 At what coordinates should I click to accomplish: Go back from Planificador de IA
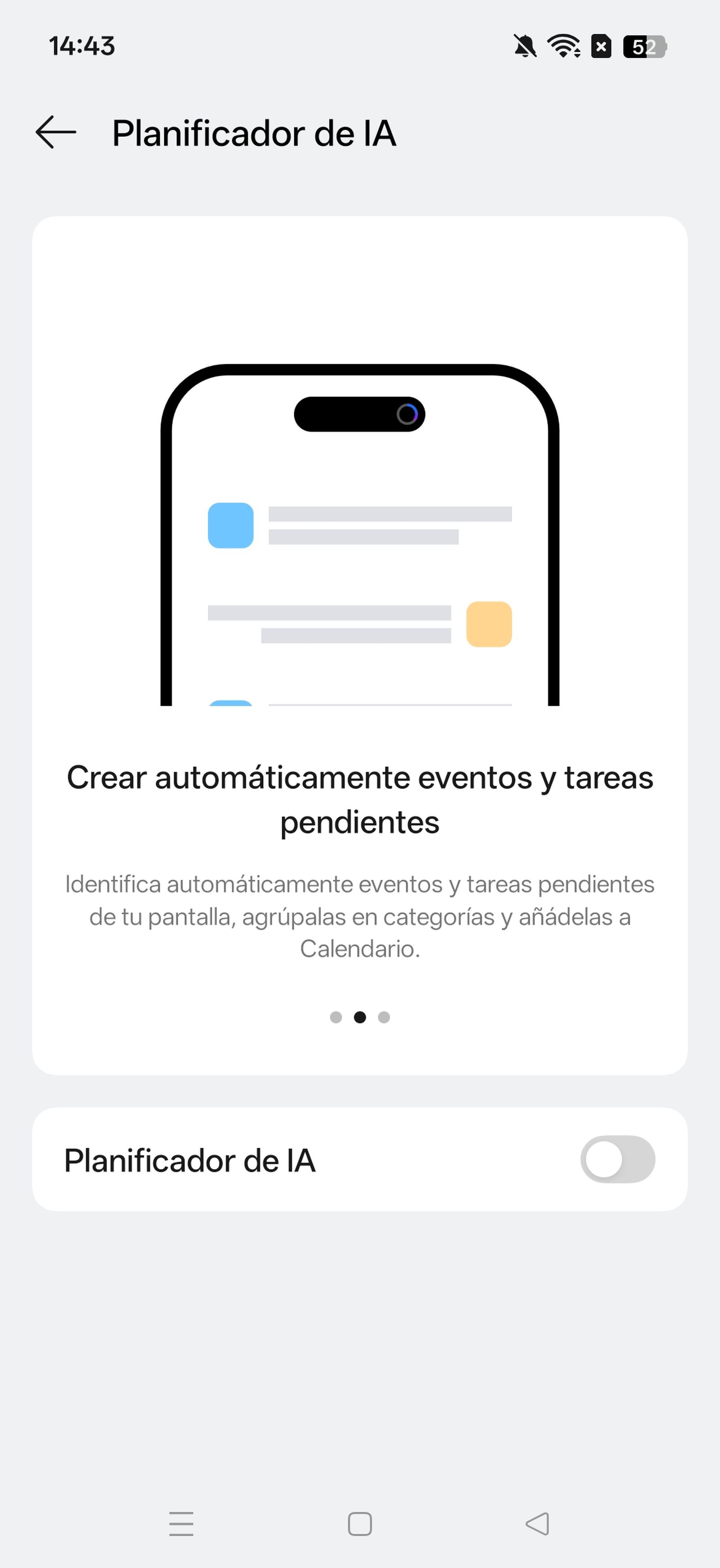pos(55,132)
